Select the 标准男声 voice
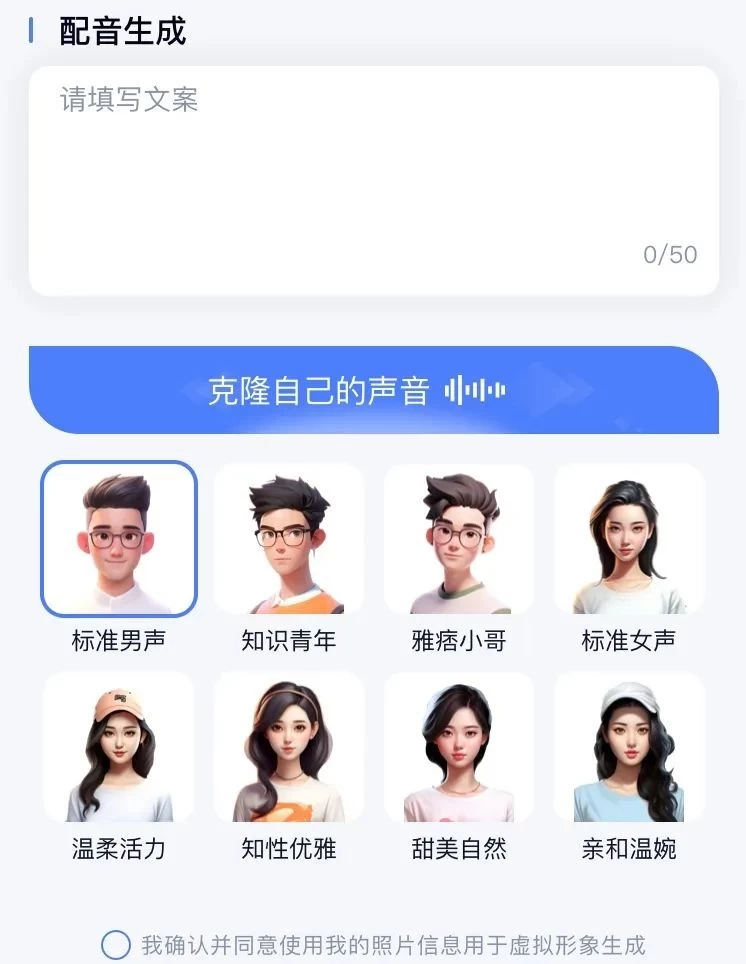Image resolution: width=746 pixels, height=964 pixels. (119, 540)
